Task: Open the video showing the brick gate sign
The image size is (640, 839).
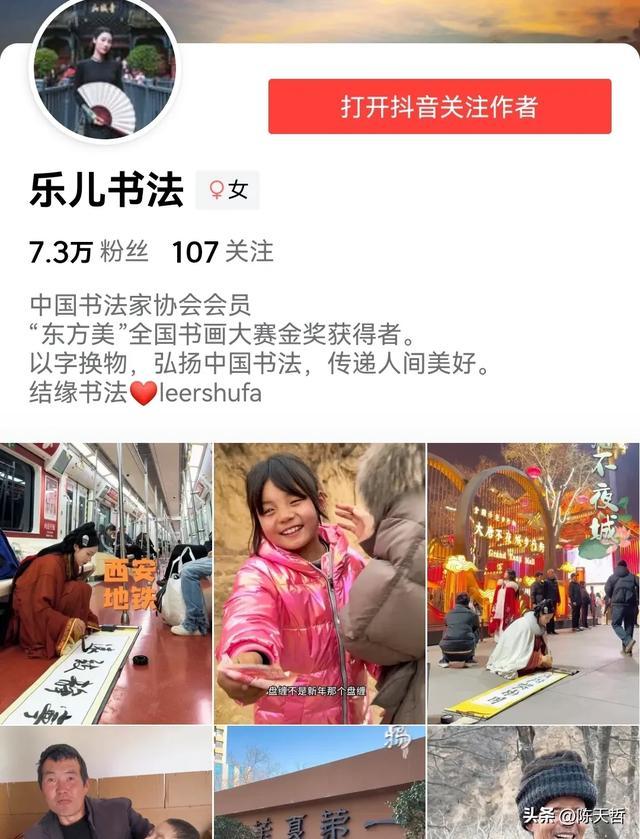Action: pyautogui.click(x=319, y=783)
